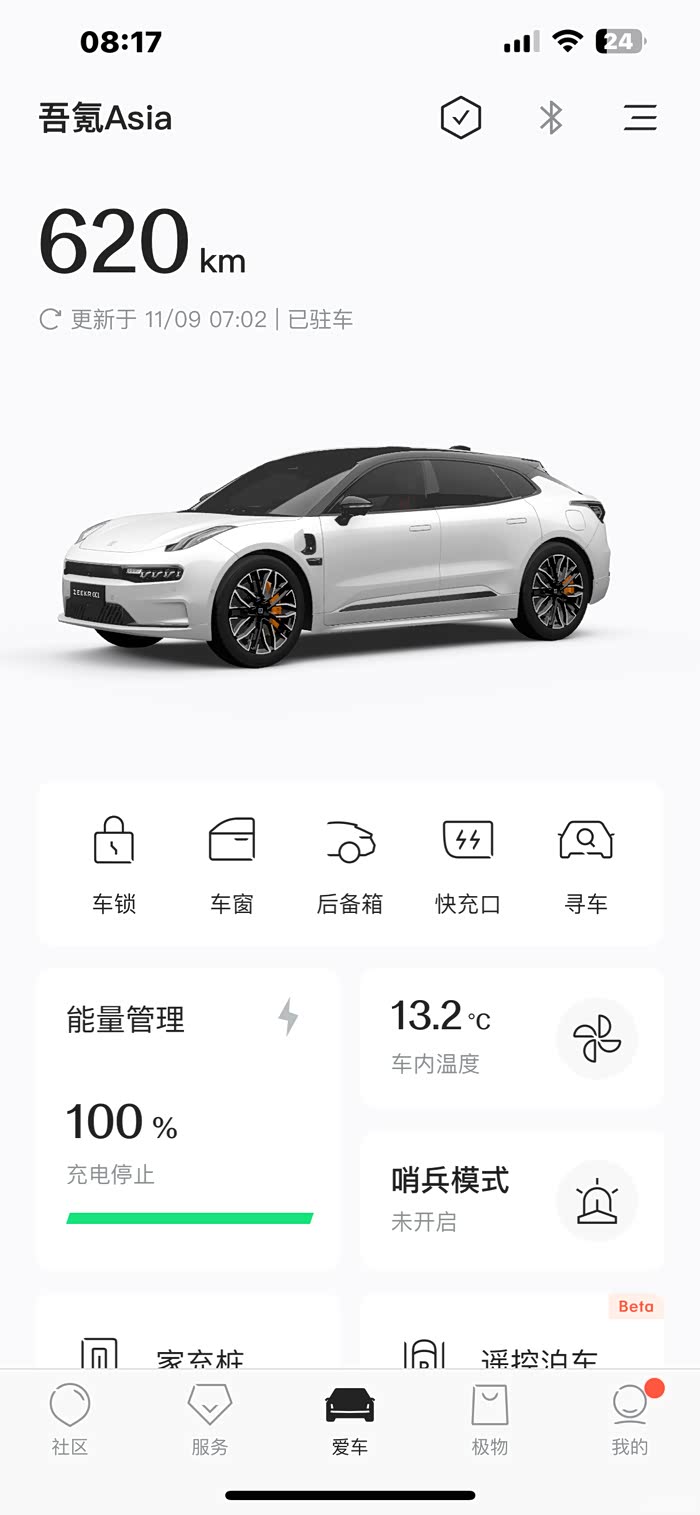Switch to the 服务 tab

coord(210,1420)
